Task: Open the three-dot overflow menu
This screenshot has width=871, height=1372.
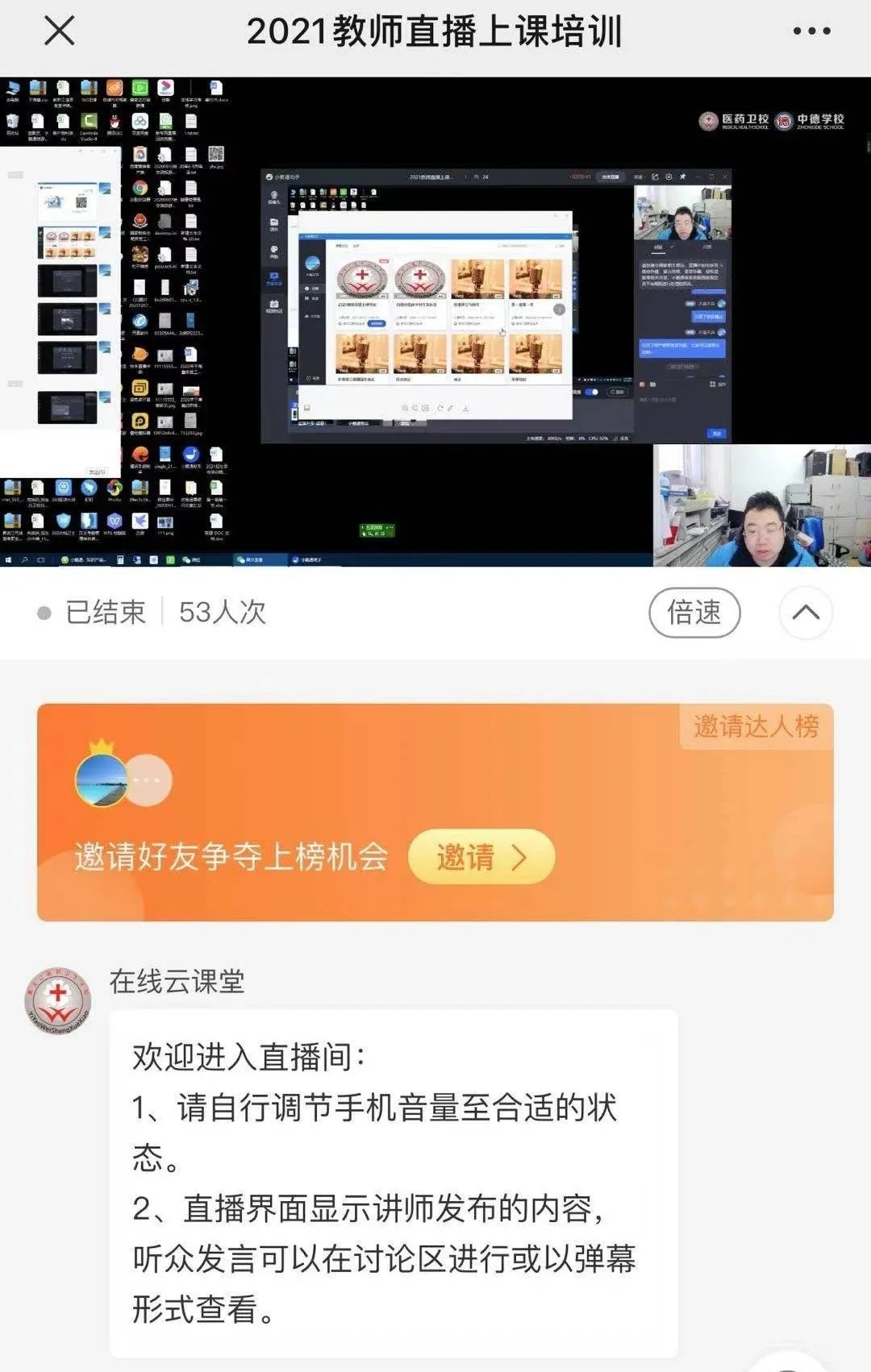Action: [811, 32]
